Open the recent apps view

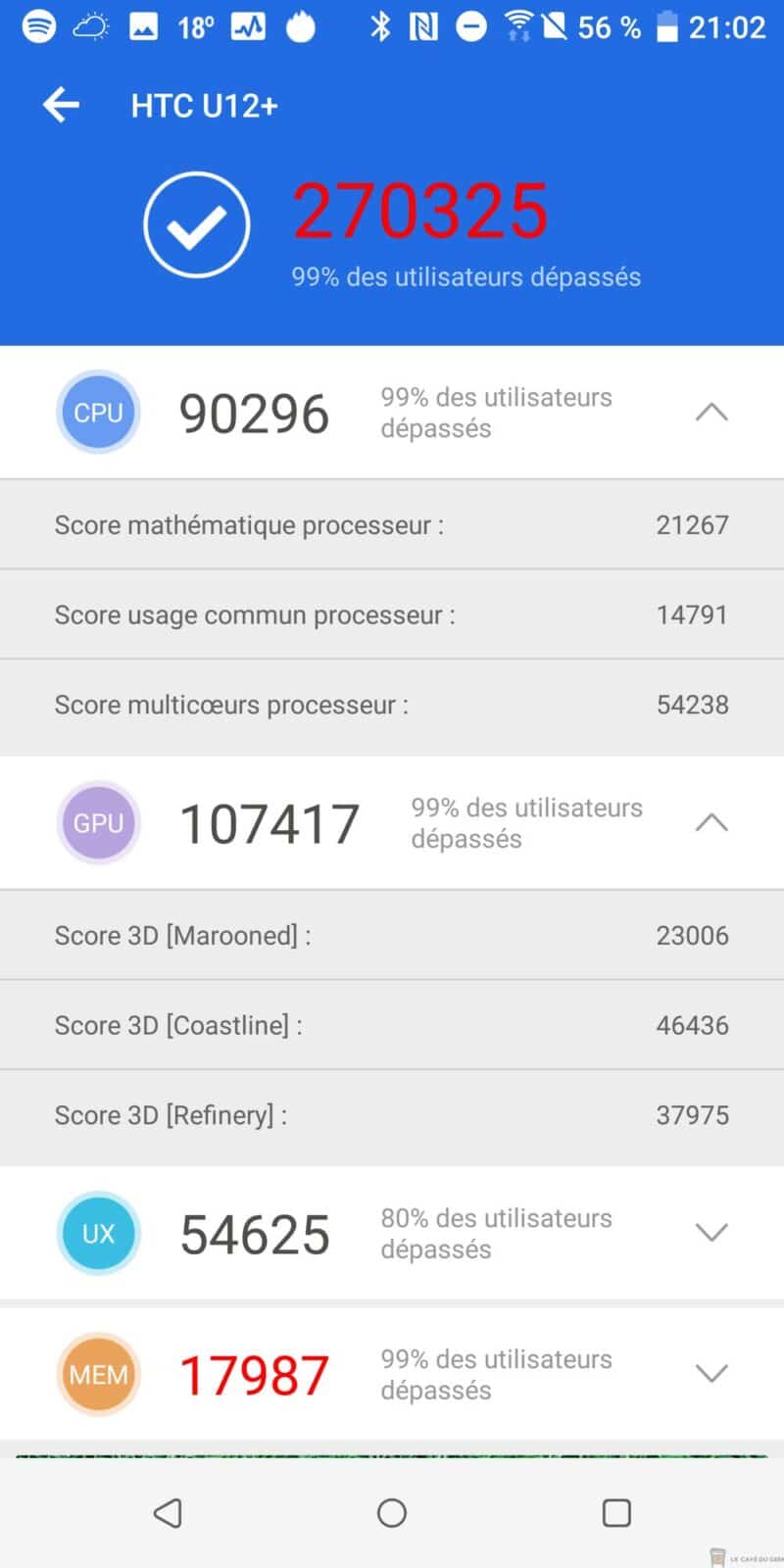click(616, 1513)
